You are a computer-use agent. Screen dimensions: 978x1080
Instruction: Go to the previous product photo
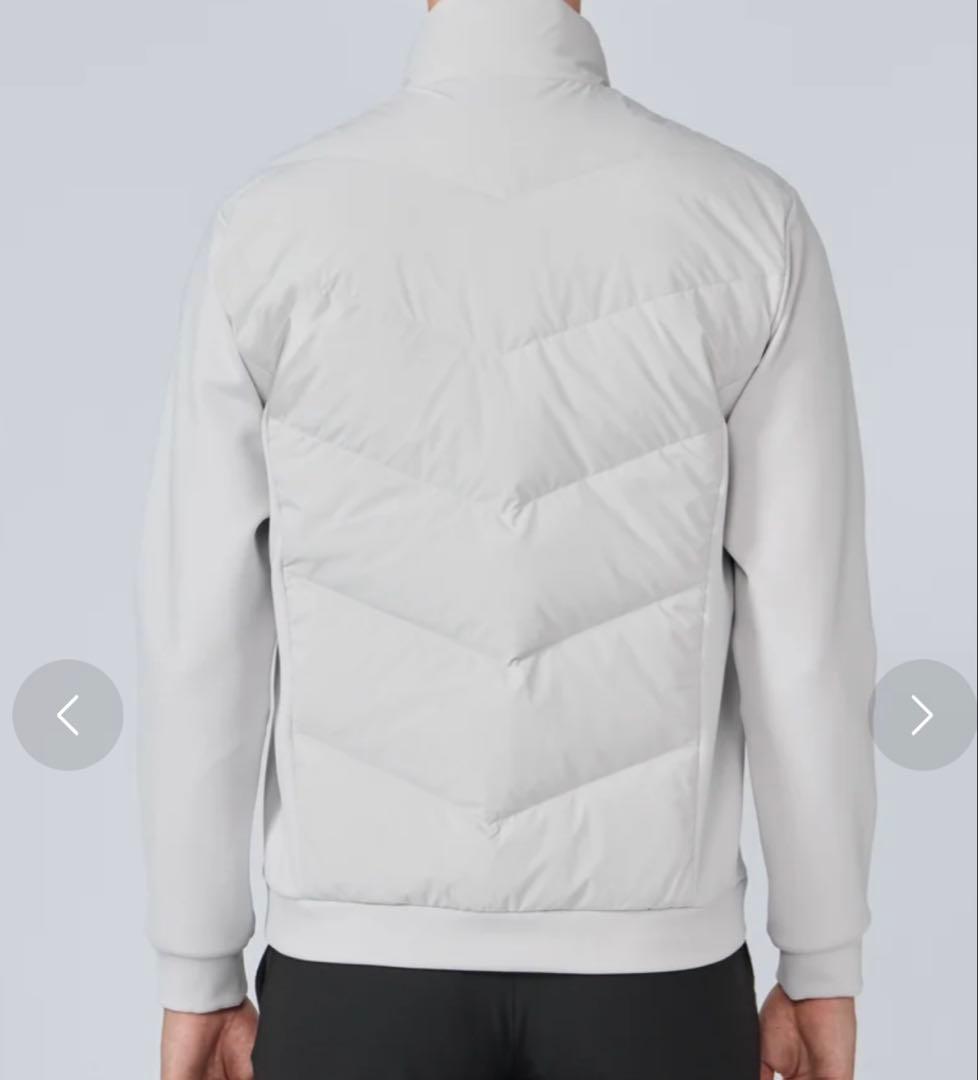(x=67, y=715)
